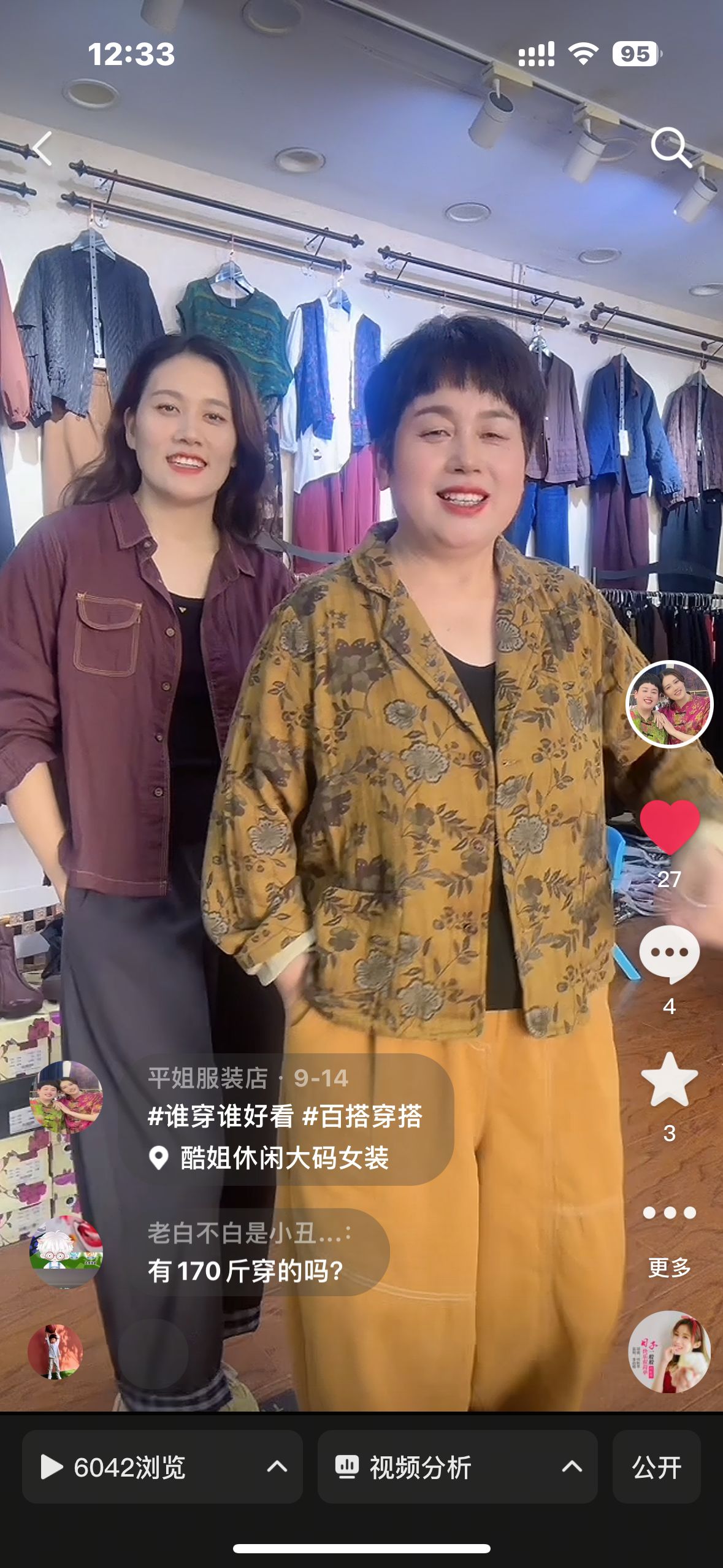Open comment 有170斤穿的吗?
Image resolution: width=723 pixels, height=1568 pixels.
[245, 1272]
